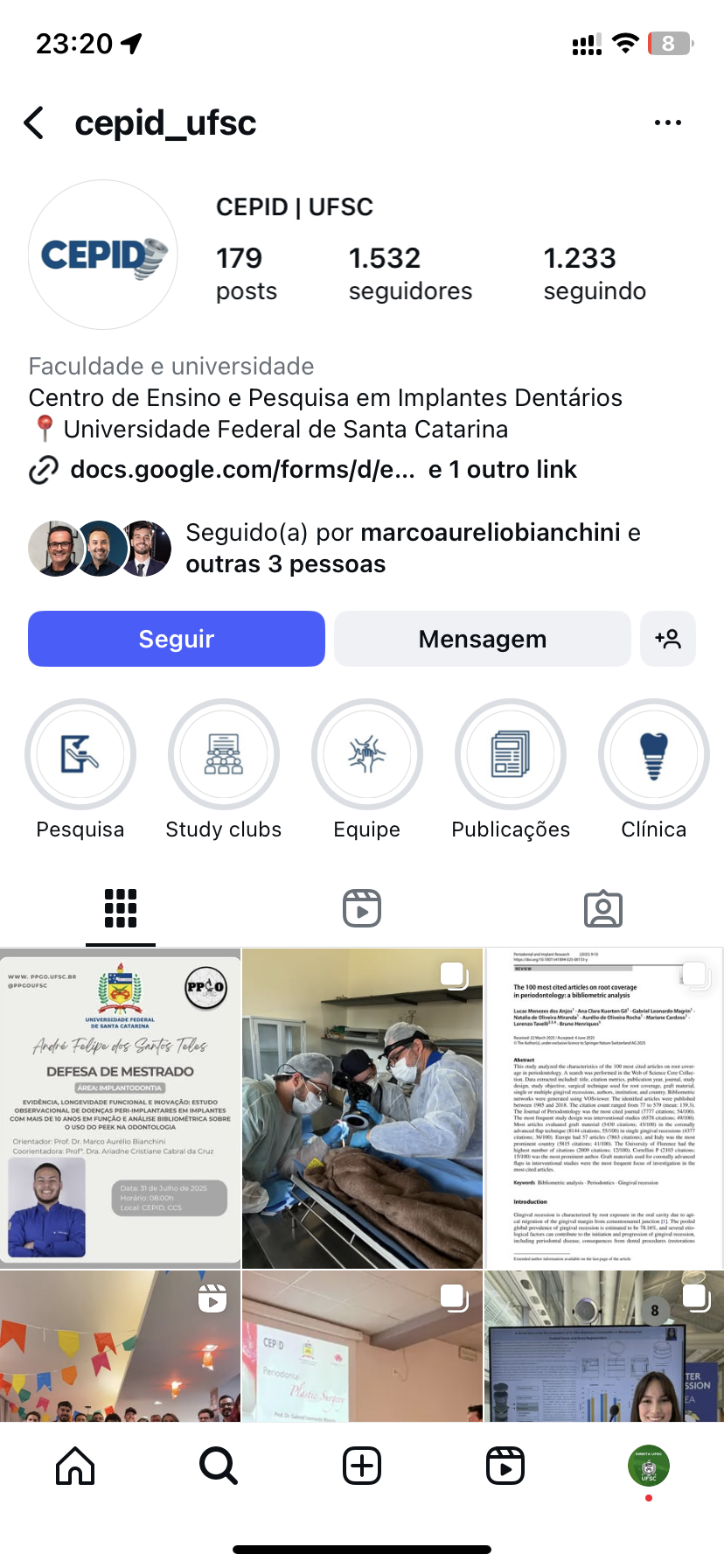Open the Equipe story highlight
This screenshot has height=1568, width=724.
[x=367, y=754]
